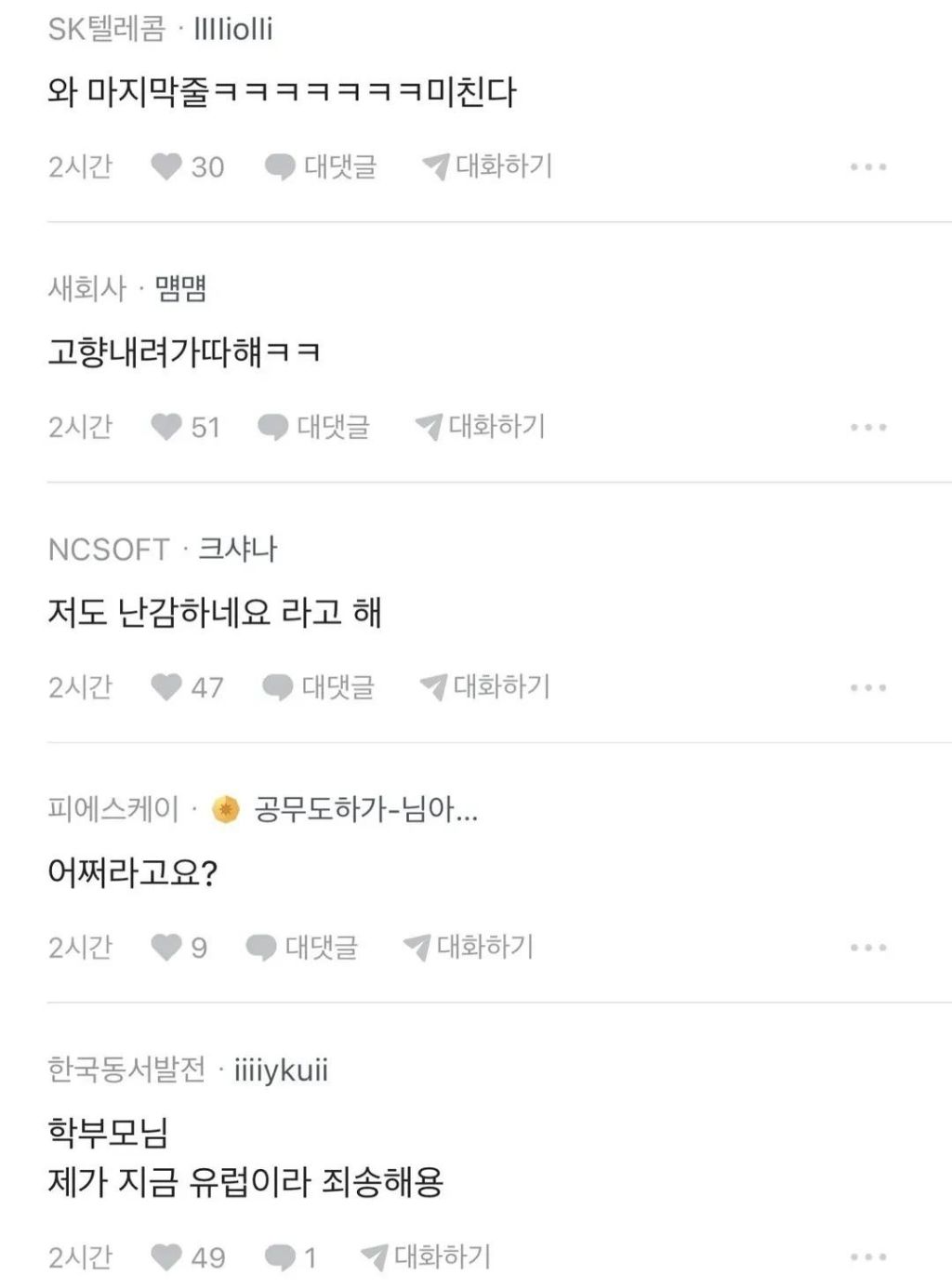This screenshot has width=952, height=1288.
Task: Start a chat with iiiiykuii via 대화하기
Action: tap(426, 1257)
